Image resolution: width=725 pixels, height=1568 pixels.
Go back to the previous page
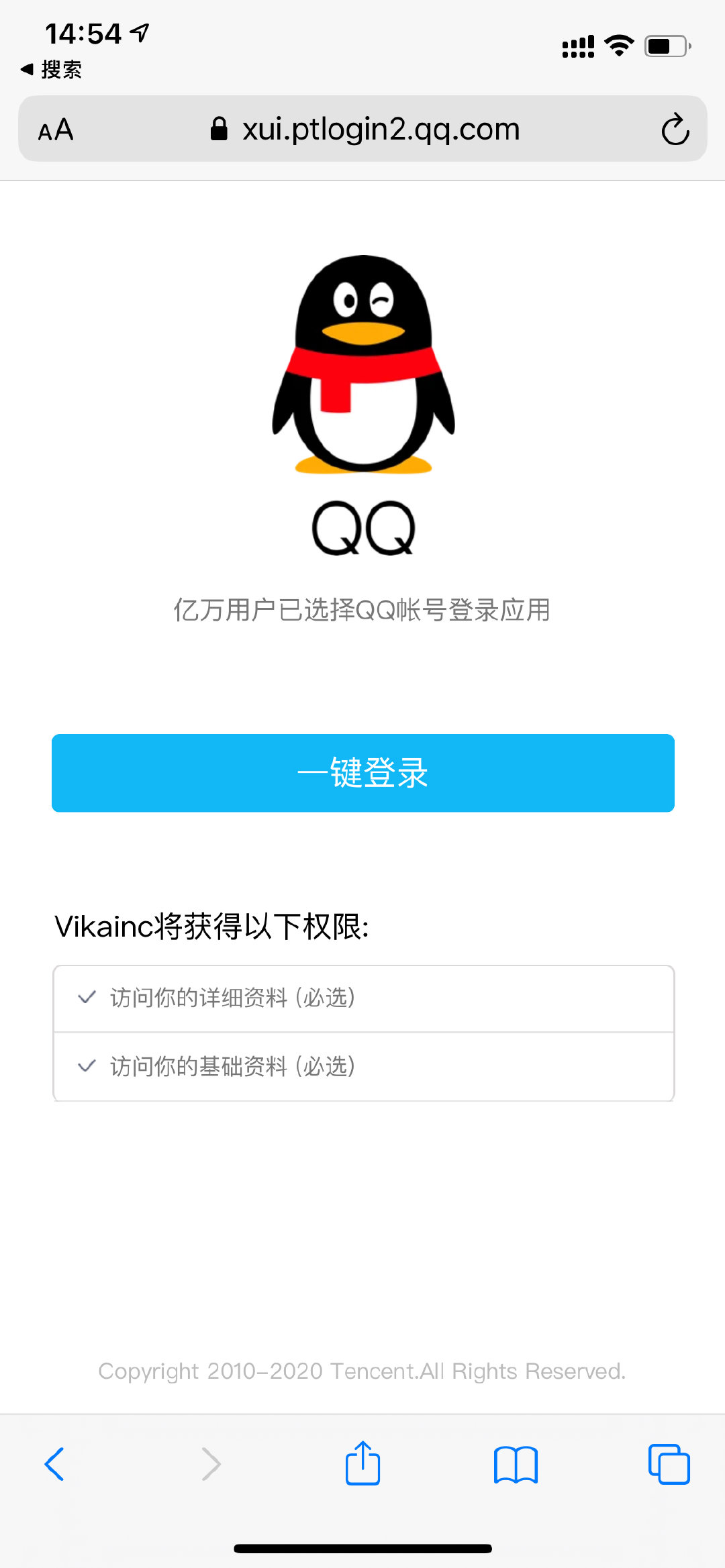pyautogui.click(x=54, y=1463)
